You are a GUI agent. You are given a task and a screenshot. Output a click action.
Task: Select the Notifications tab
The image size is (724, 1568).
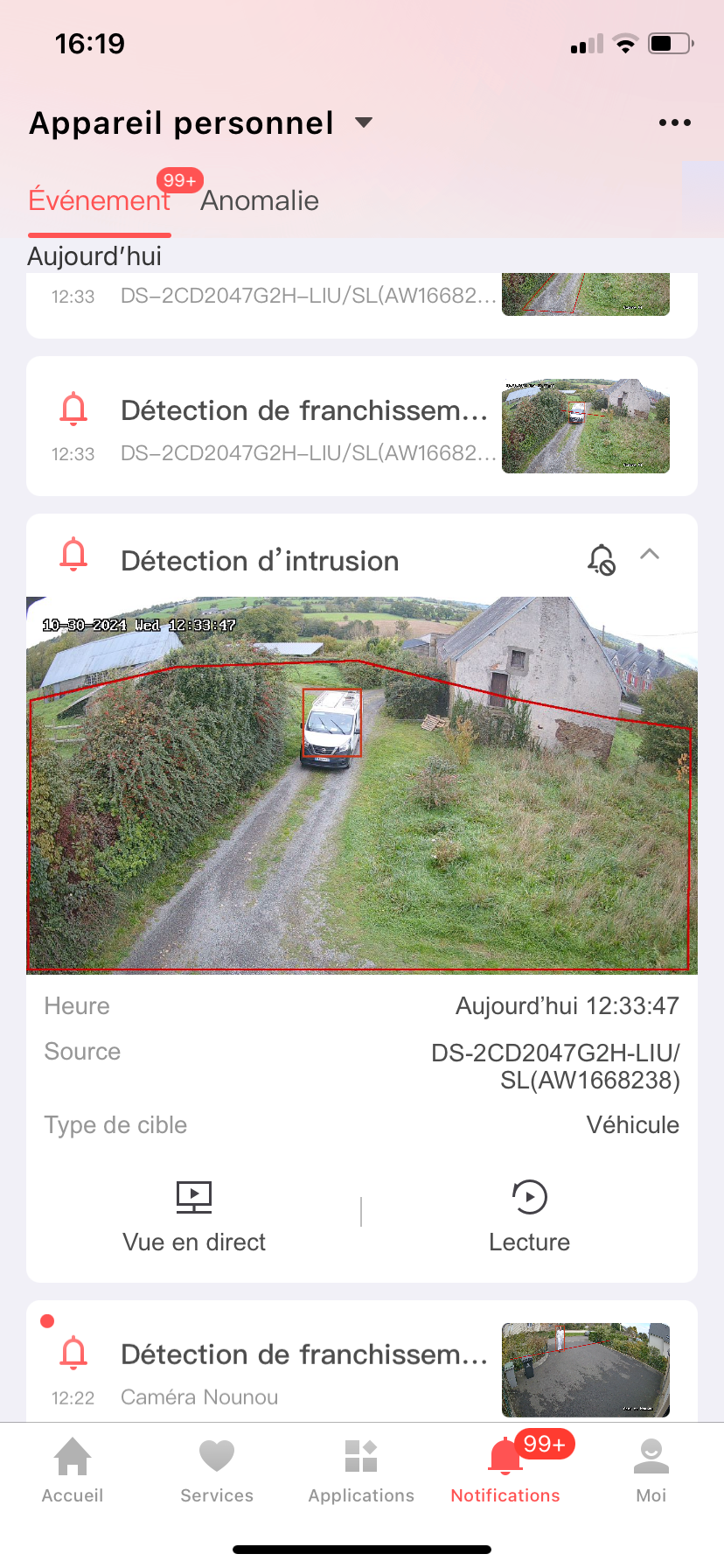(505, 1470)
